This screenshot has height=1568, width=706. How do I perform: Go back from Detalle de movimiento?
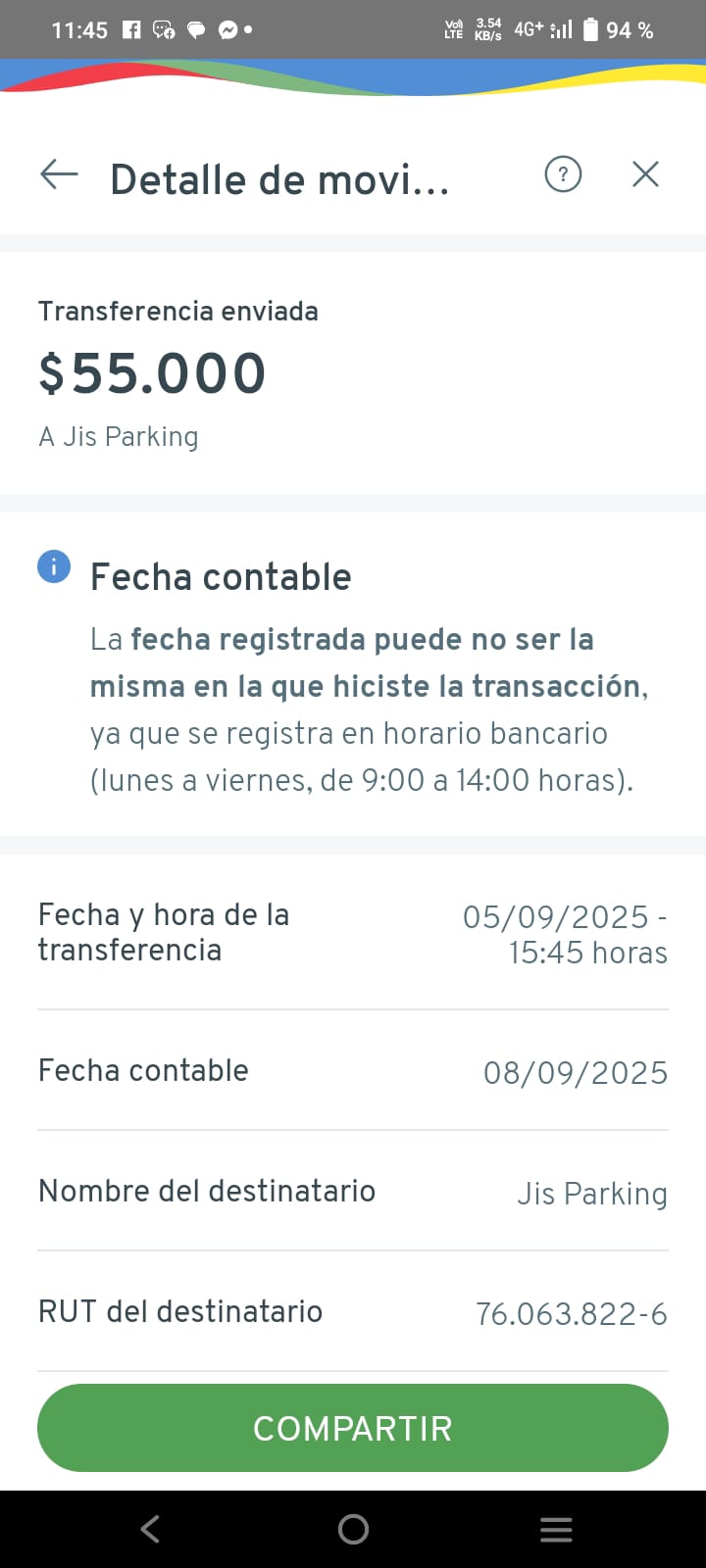(59, 175)
